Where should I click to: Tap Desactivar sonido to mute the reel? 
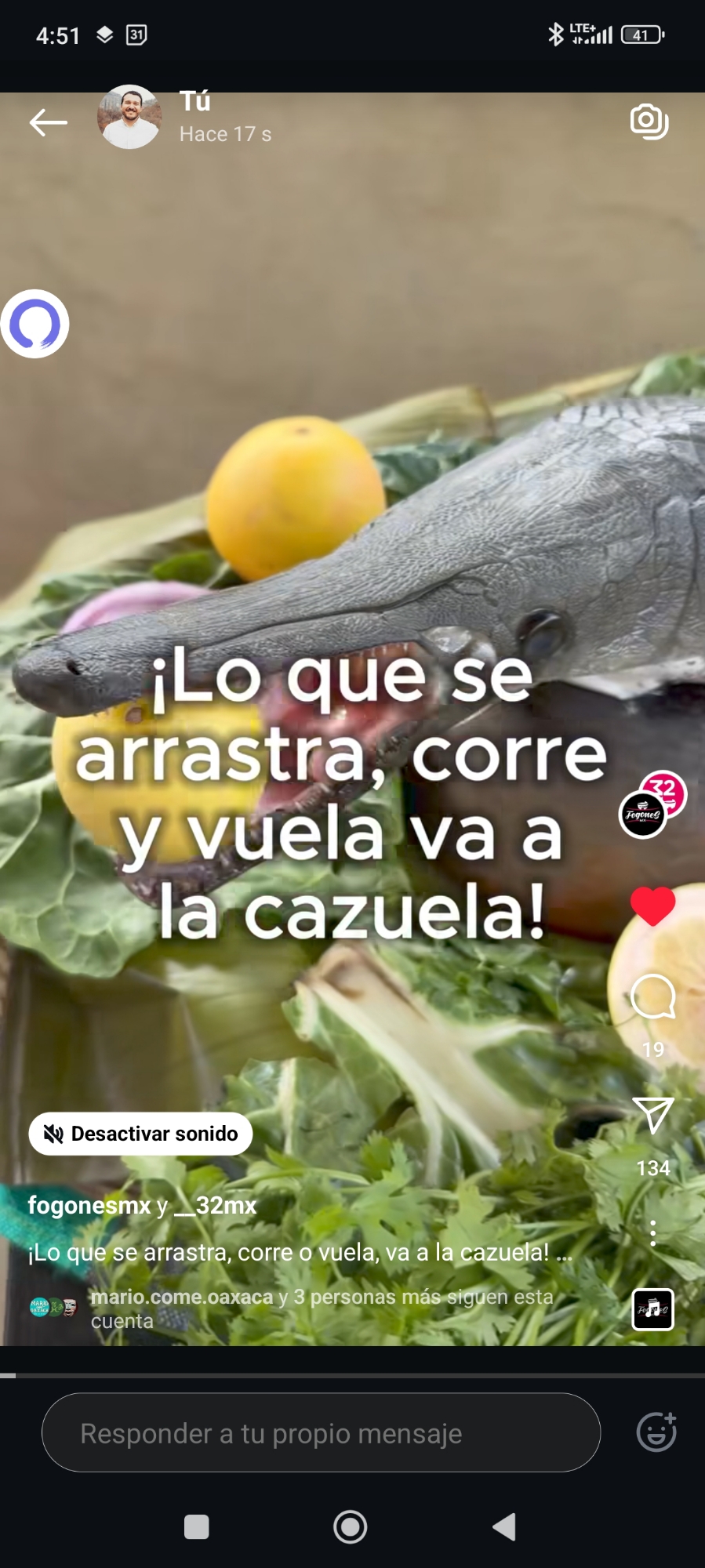click(141, 1134)
